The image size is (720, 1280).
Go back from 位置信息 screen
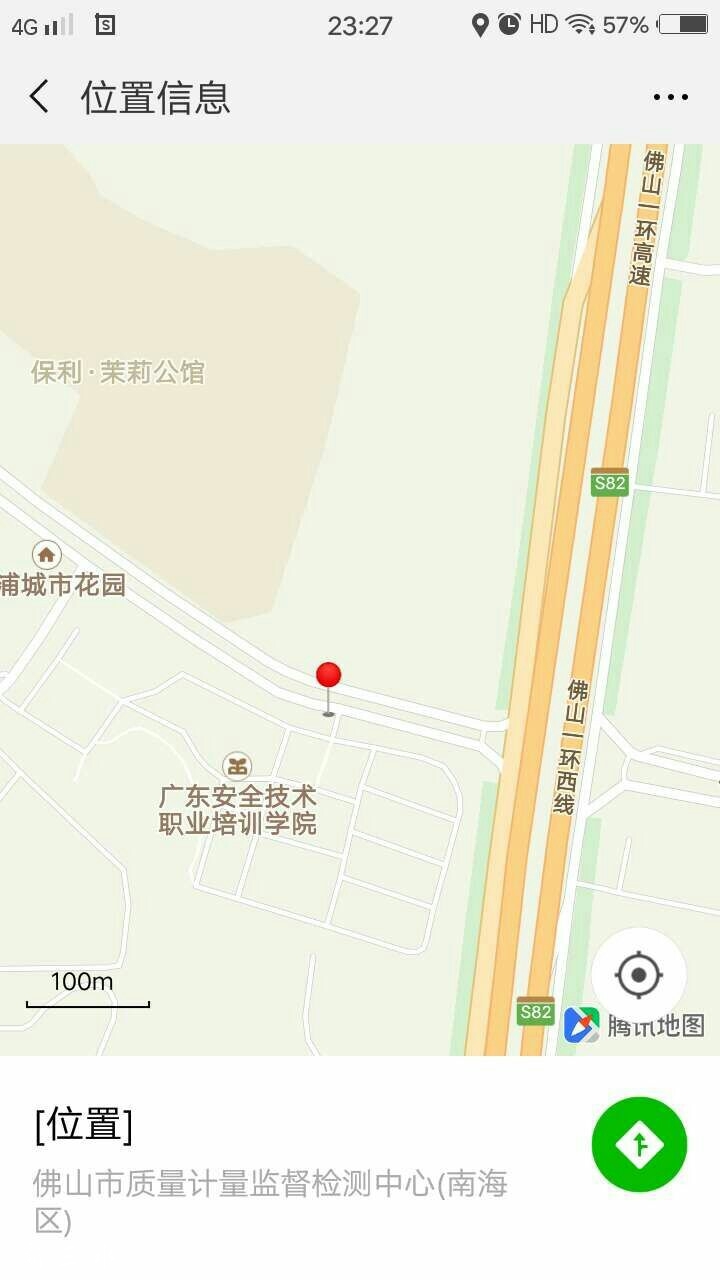[39, 97]
